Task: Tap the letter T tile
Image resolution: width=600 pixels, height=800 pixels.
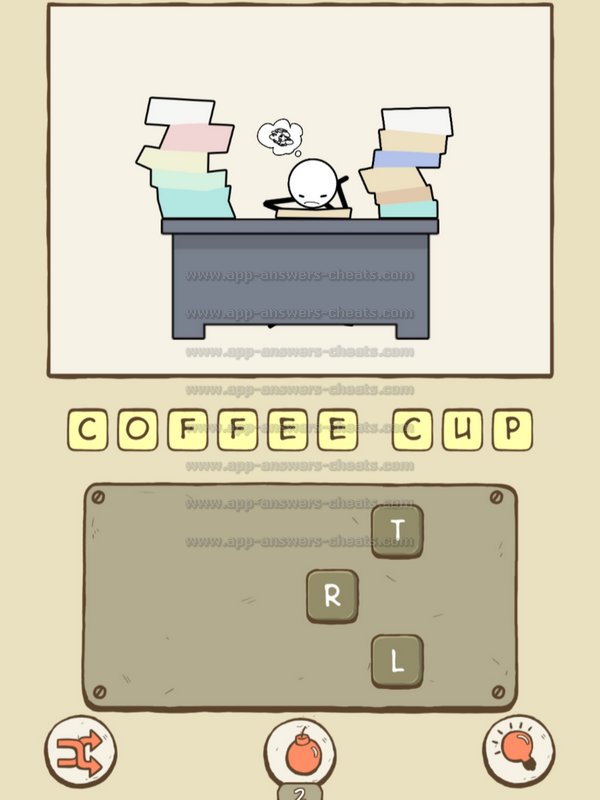Action: point(398,530)
